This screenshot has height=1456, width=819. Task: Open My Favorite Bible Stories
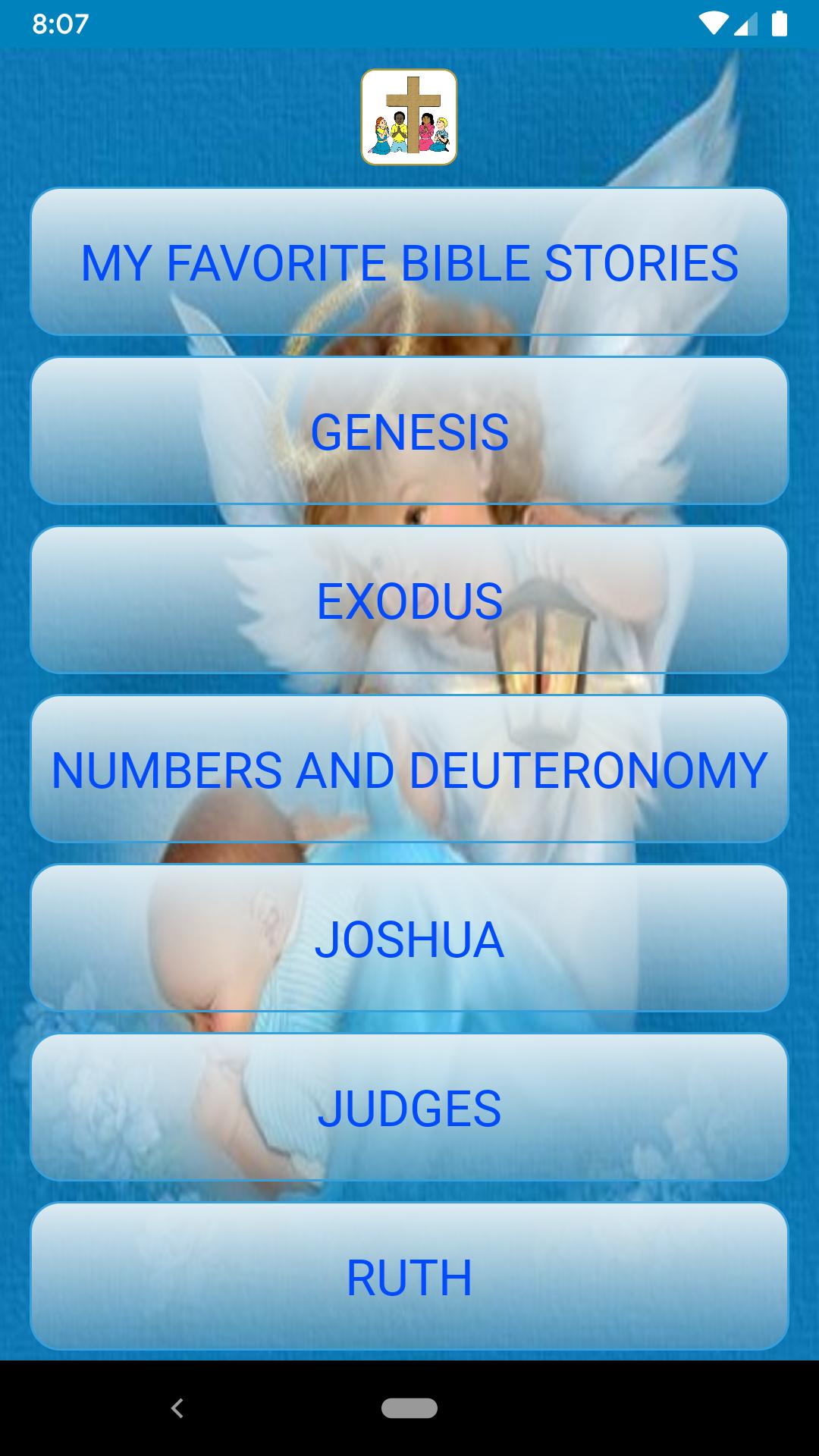click(409, 262)
